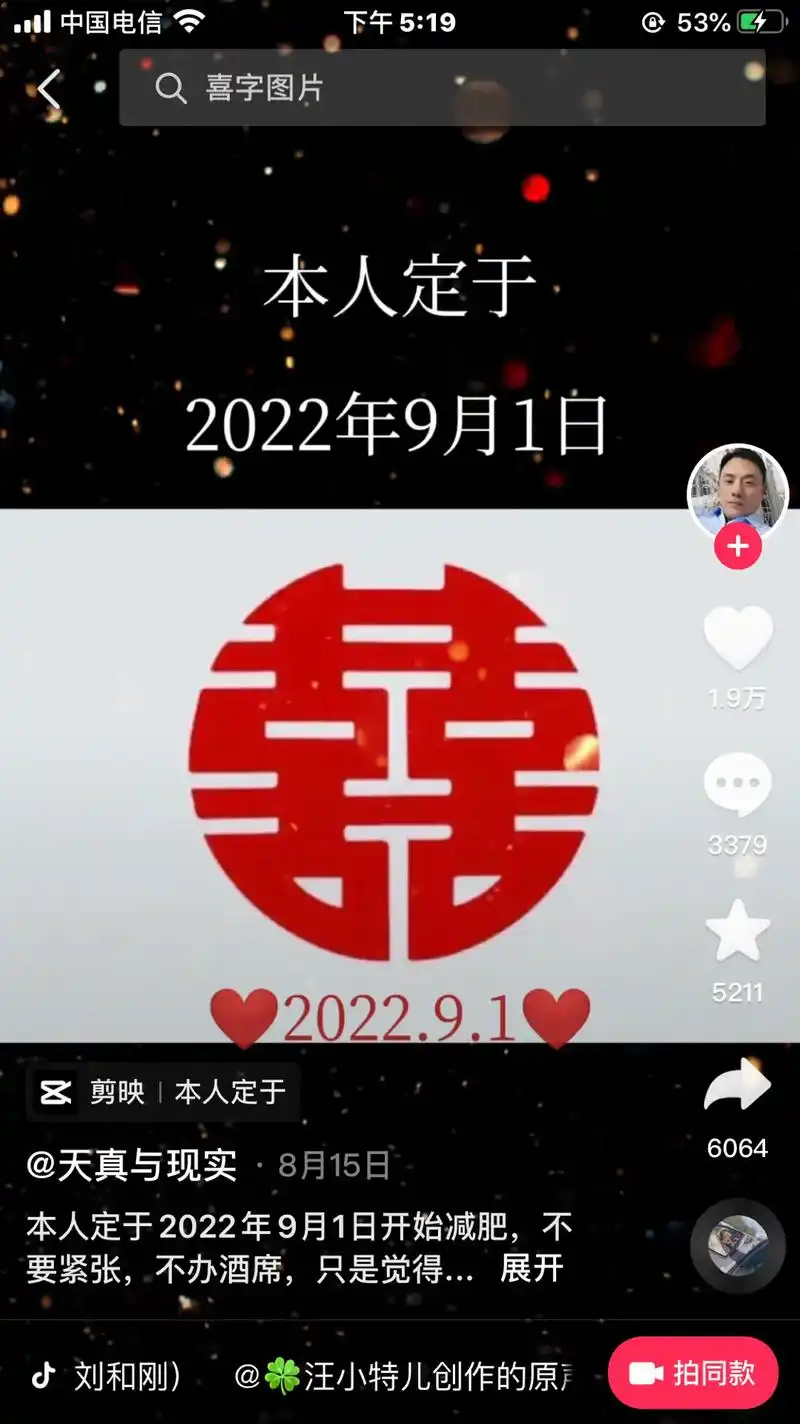This screenshot has width=800, height=1424.
Task: Open the 本人定于 template tag
Action: (x=230, y=1093)
